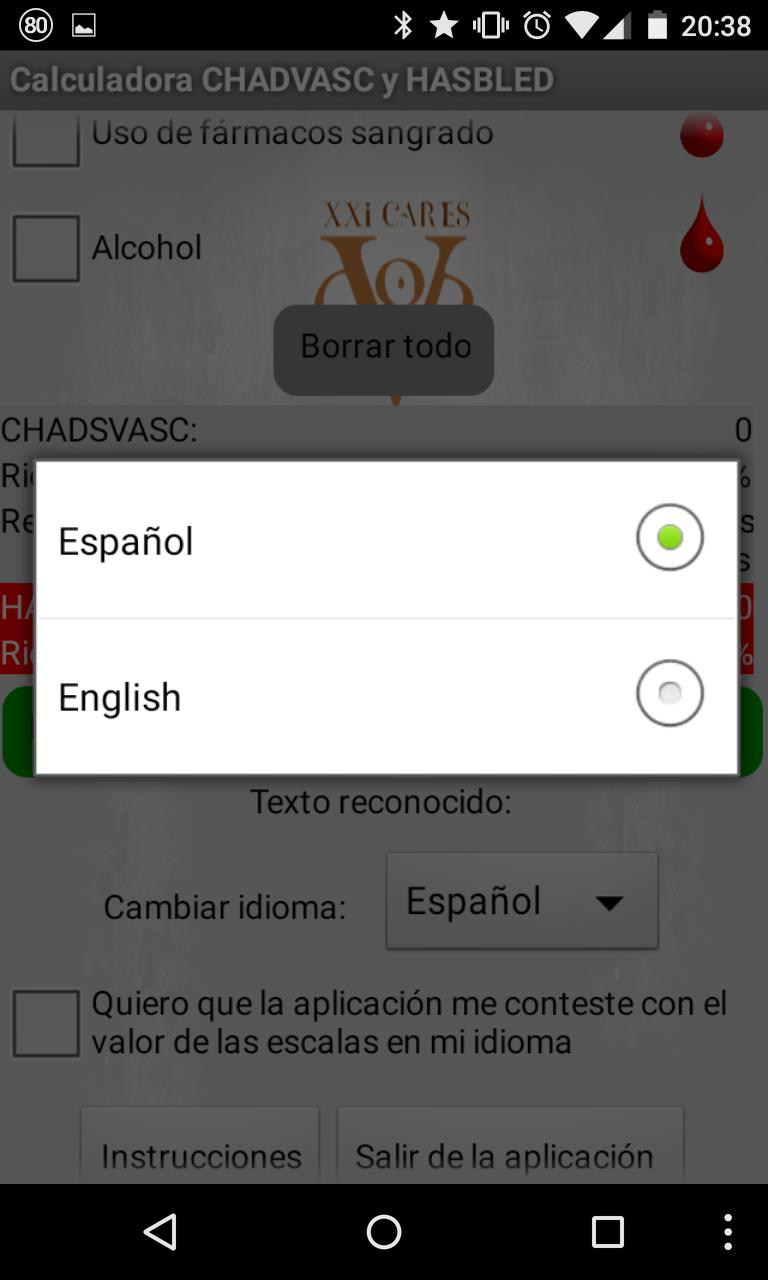
Task: Open the system overflow menu dots
Action: pos(728,1232)
